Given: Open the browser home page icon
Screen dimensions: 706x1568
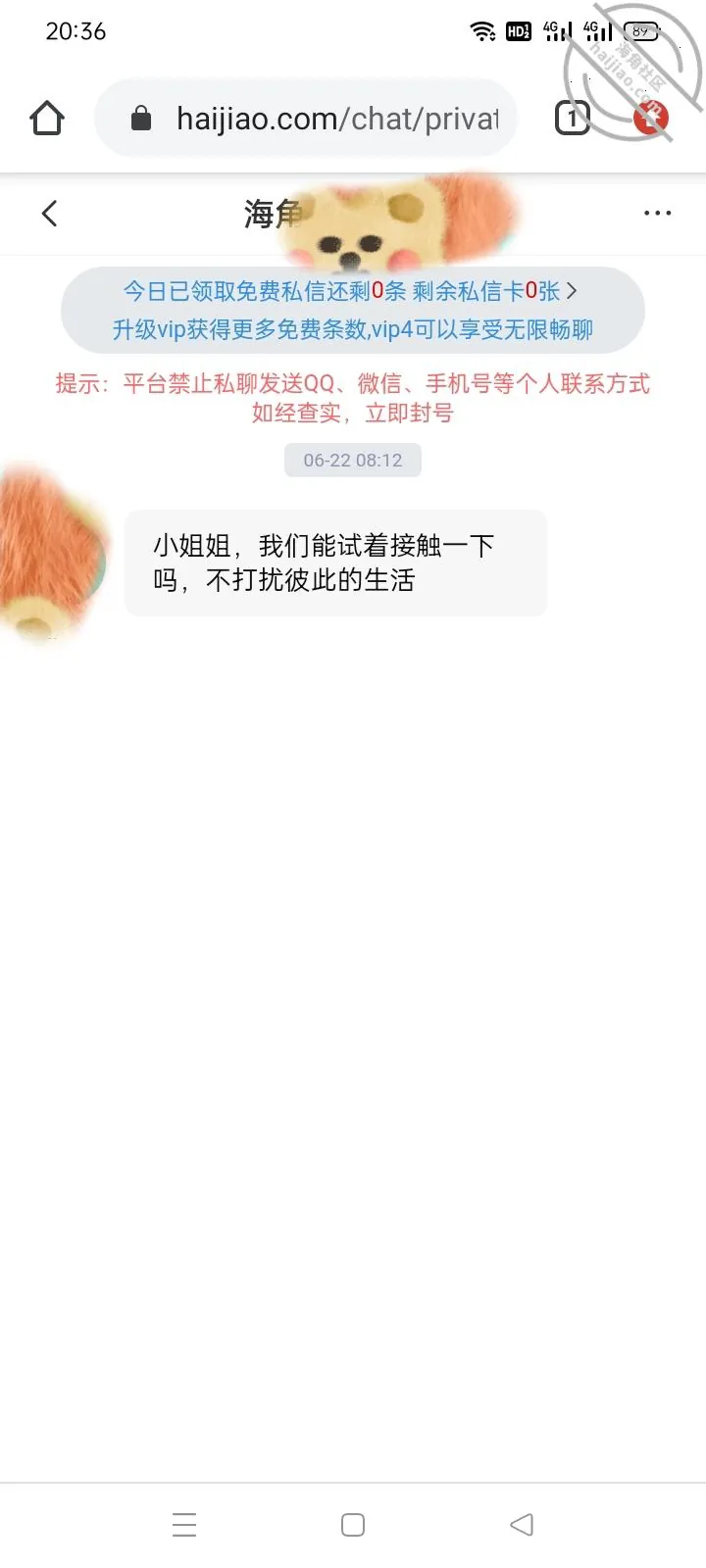Looking at the screenshot, I should pyautogui.click(x=47, y=119).
